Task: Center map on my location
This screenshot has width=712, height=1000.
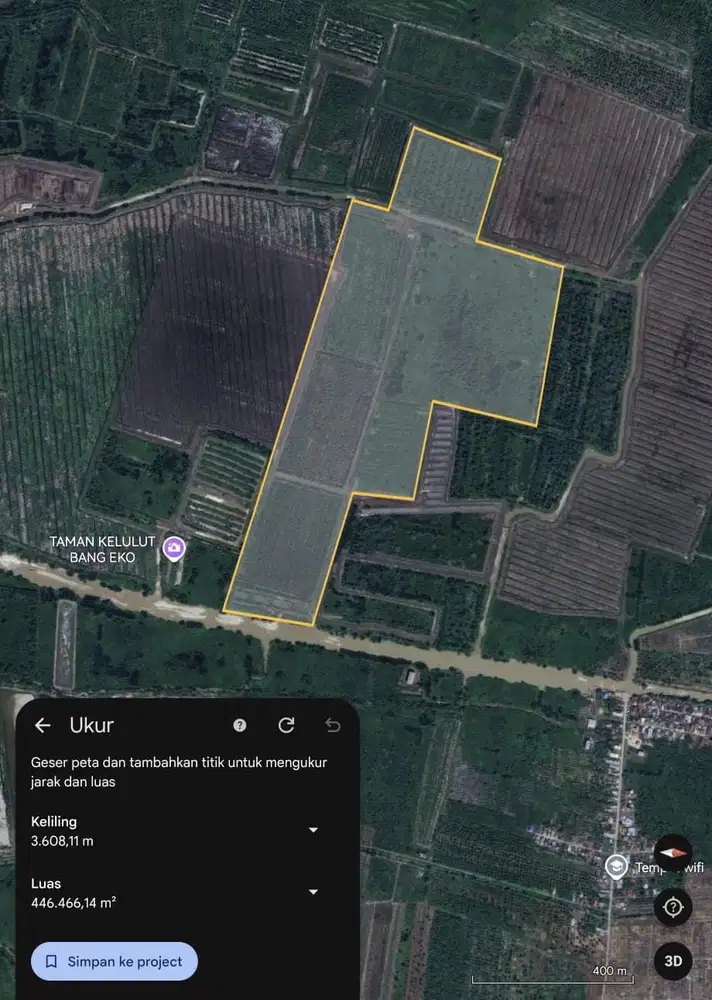Action: pos(672,907)
